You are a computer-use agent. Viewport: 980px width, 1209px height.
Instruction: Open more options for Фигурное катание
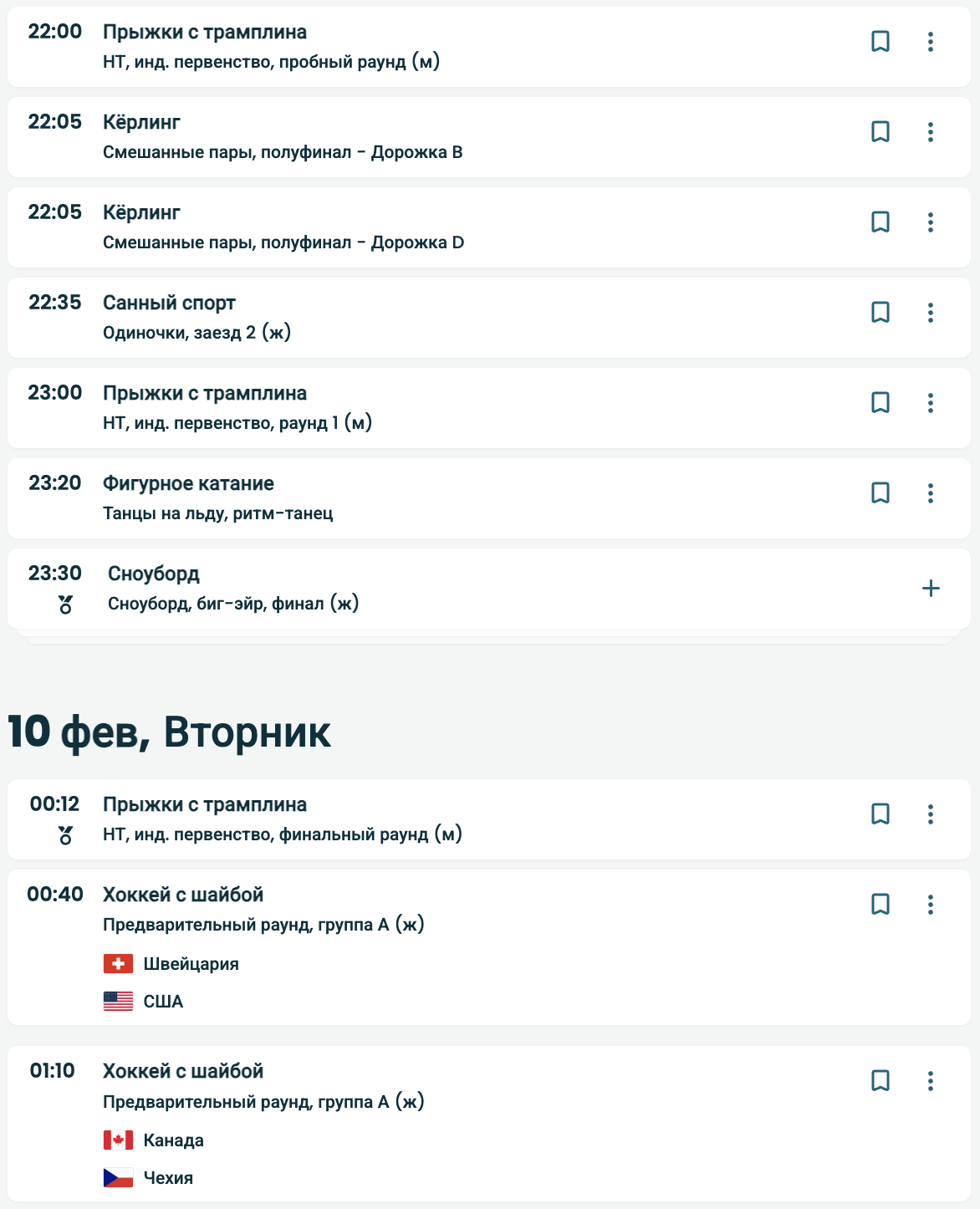(x=930, y=493)
